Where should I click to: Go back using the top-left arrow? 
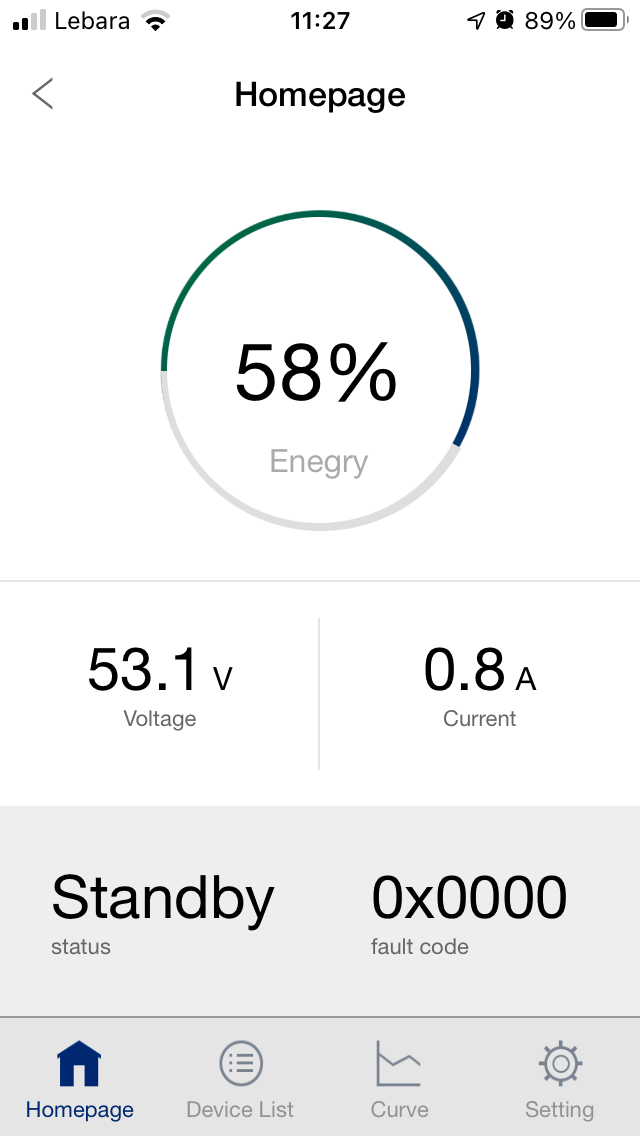coord(42,94)
